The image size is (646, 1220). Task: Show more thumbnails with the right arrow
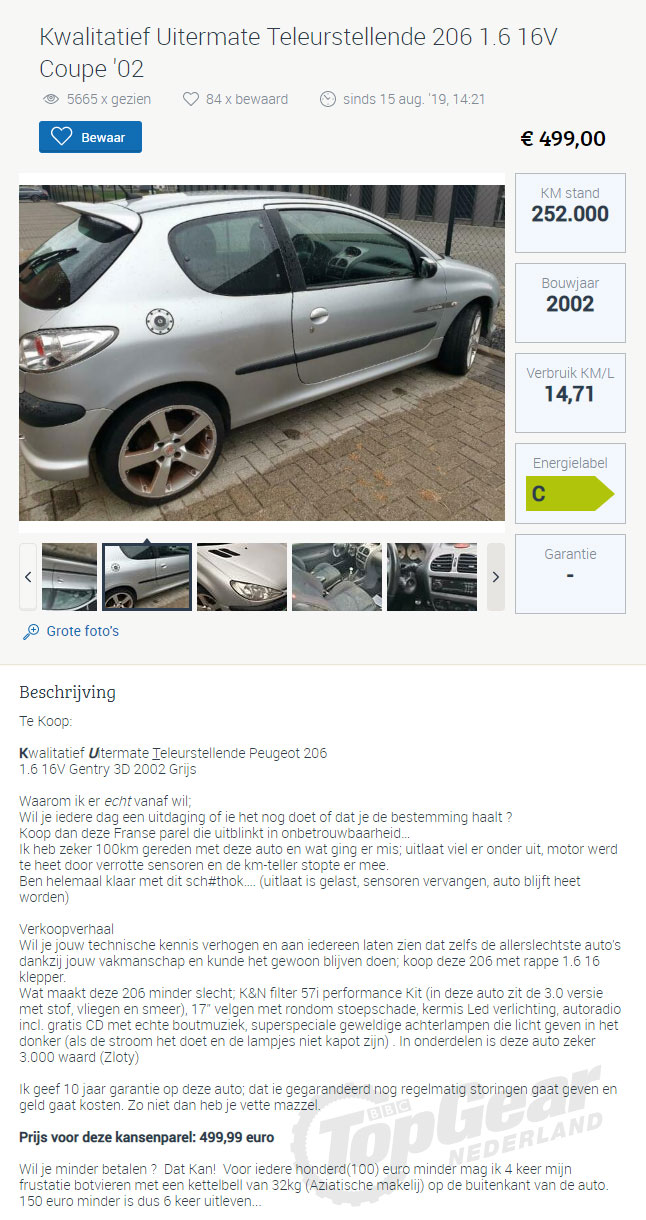pyautogui.click(x=495, y=577)
